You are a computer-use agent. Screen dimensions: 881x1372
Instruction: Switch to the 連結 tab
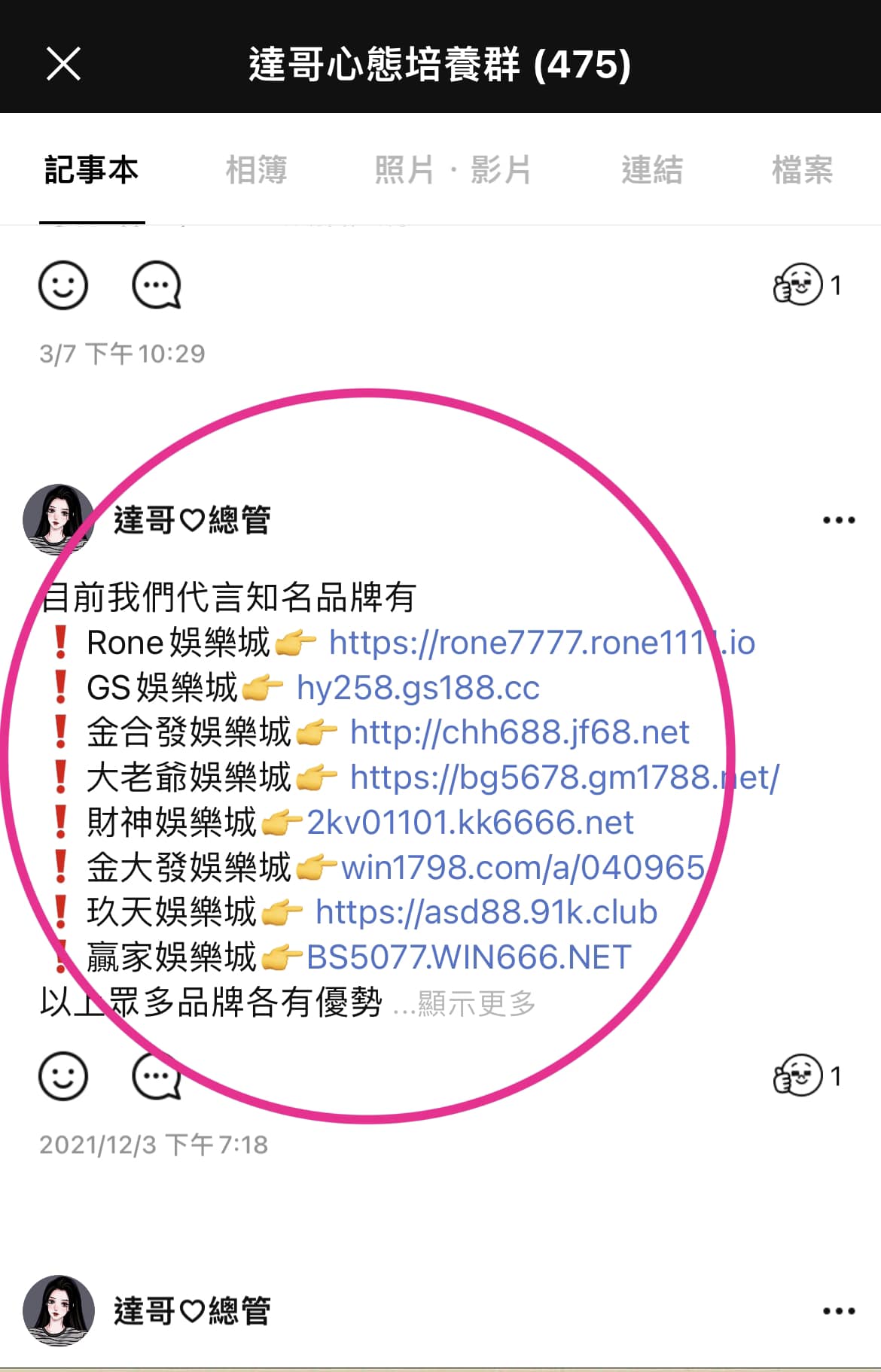click(x=651, y=170)
